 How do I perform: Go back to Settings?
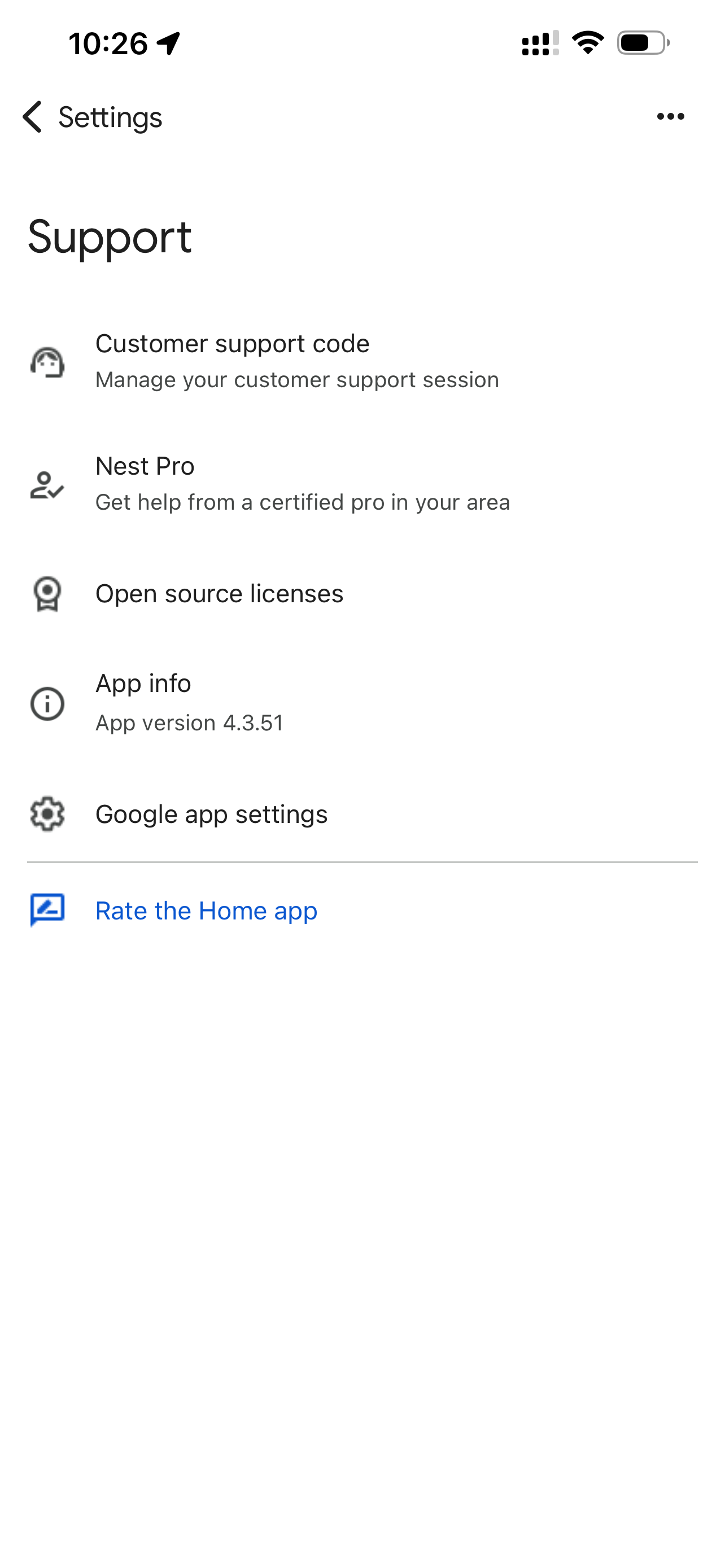coord(91,117)
